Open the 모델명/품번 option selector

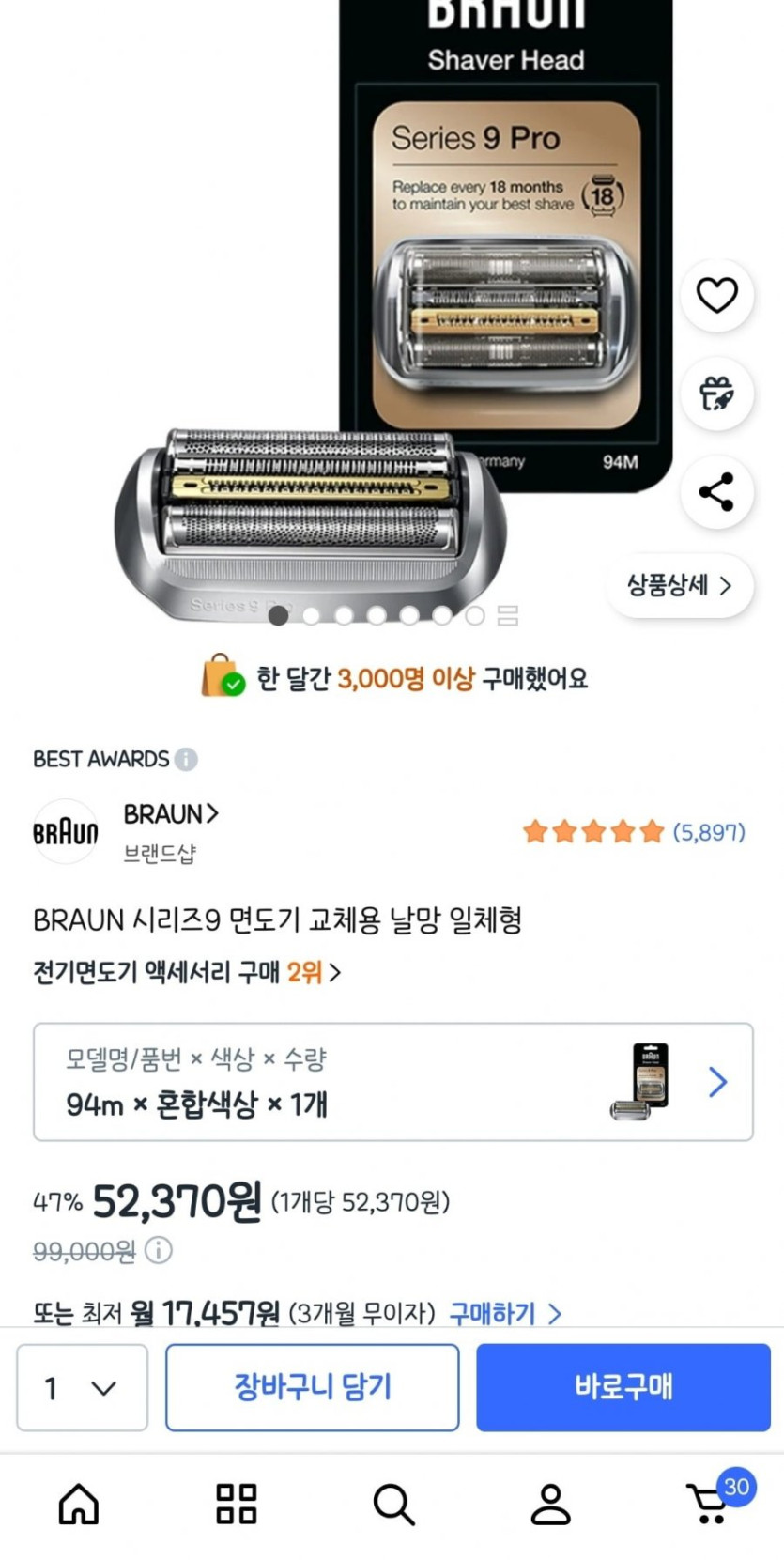[x=392, y=1082]
